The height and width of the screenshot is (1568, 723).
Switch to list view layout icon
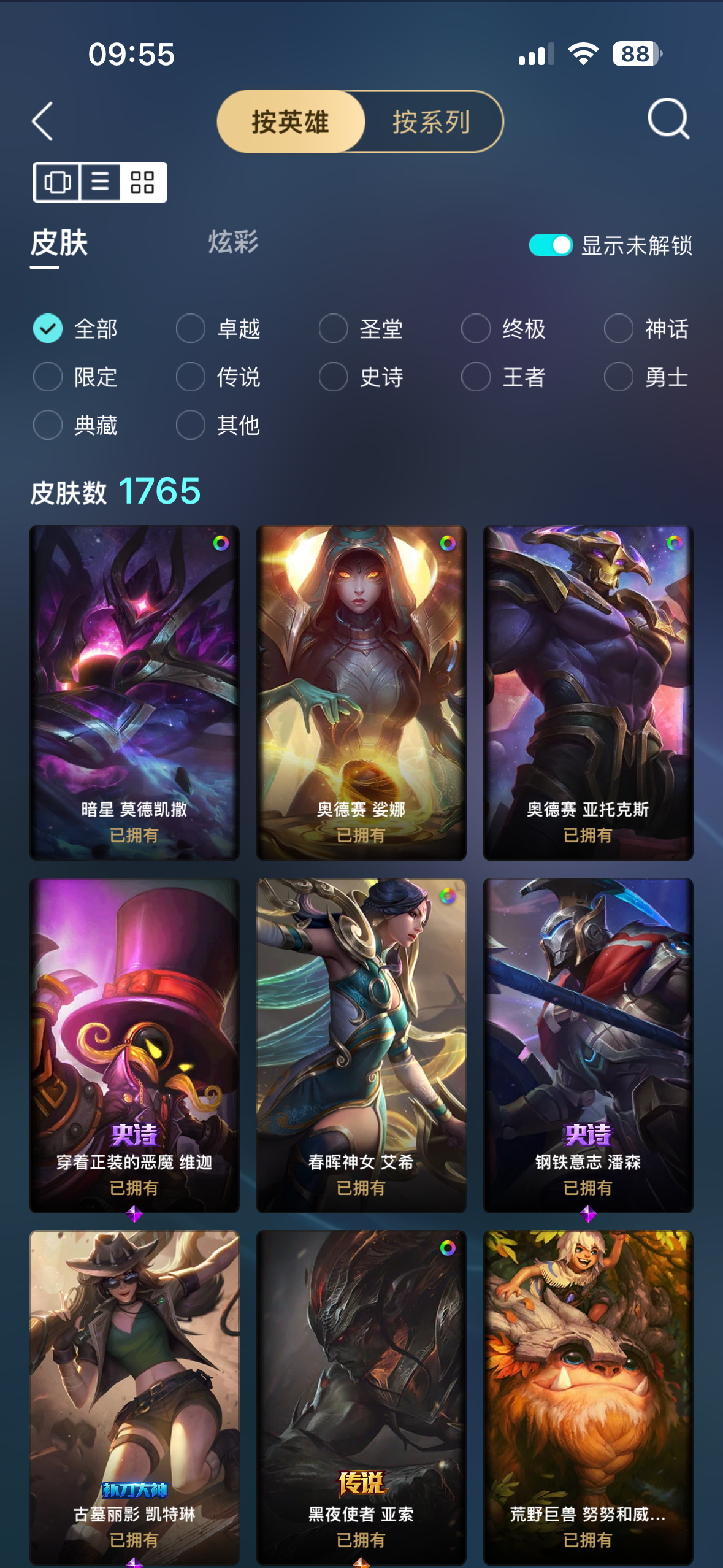pos(101,182)
